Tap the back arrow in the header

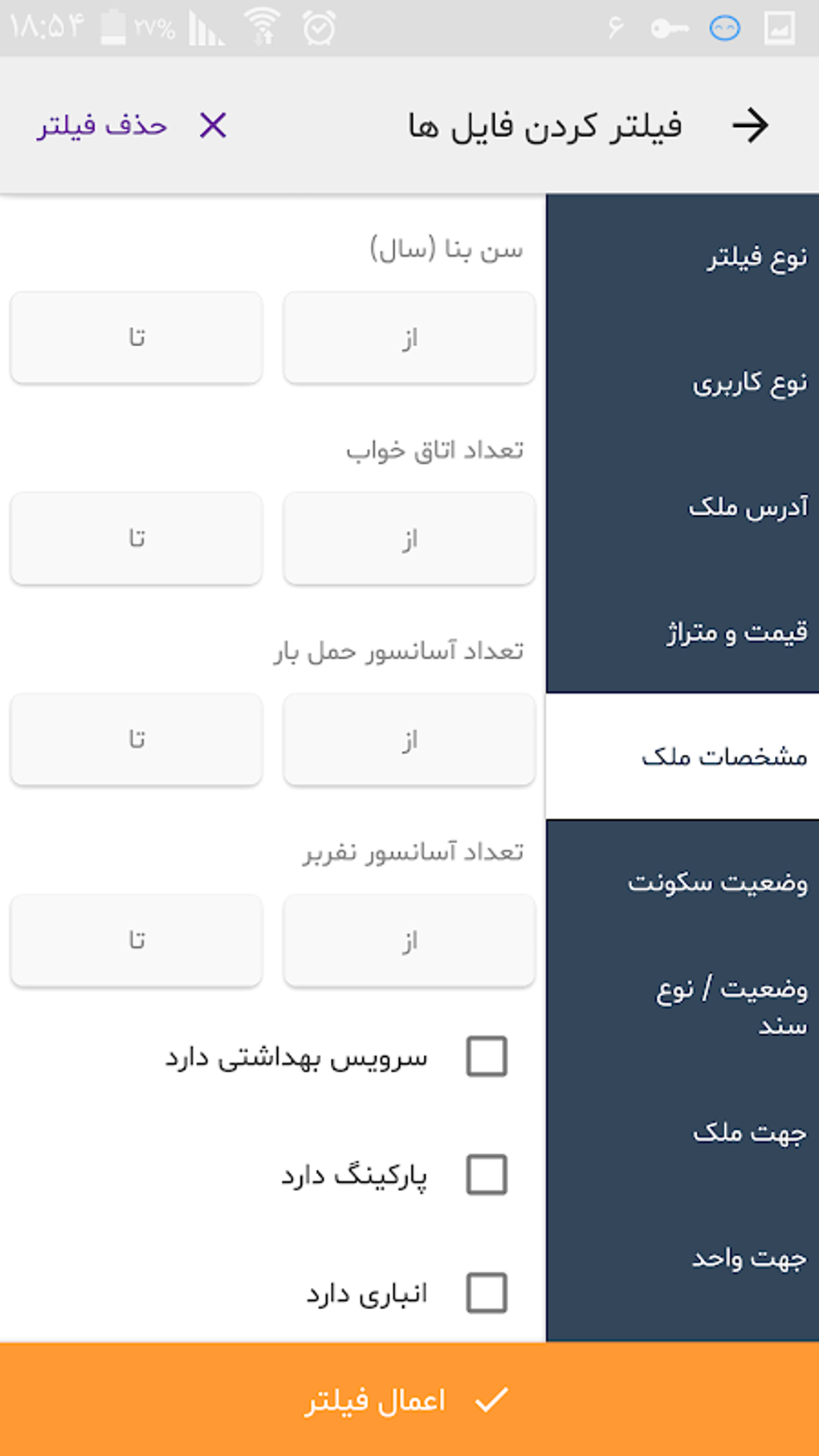pyautogui.click(x=750, y=125)
